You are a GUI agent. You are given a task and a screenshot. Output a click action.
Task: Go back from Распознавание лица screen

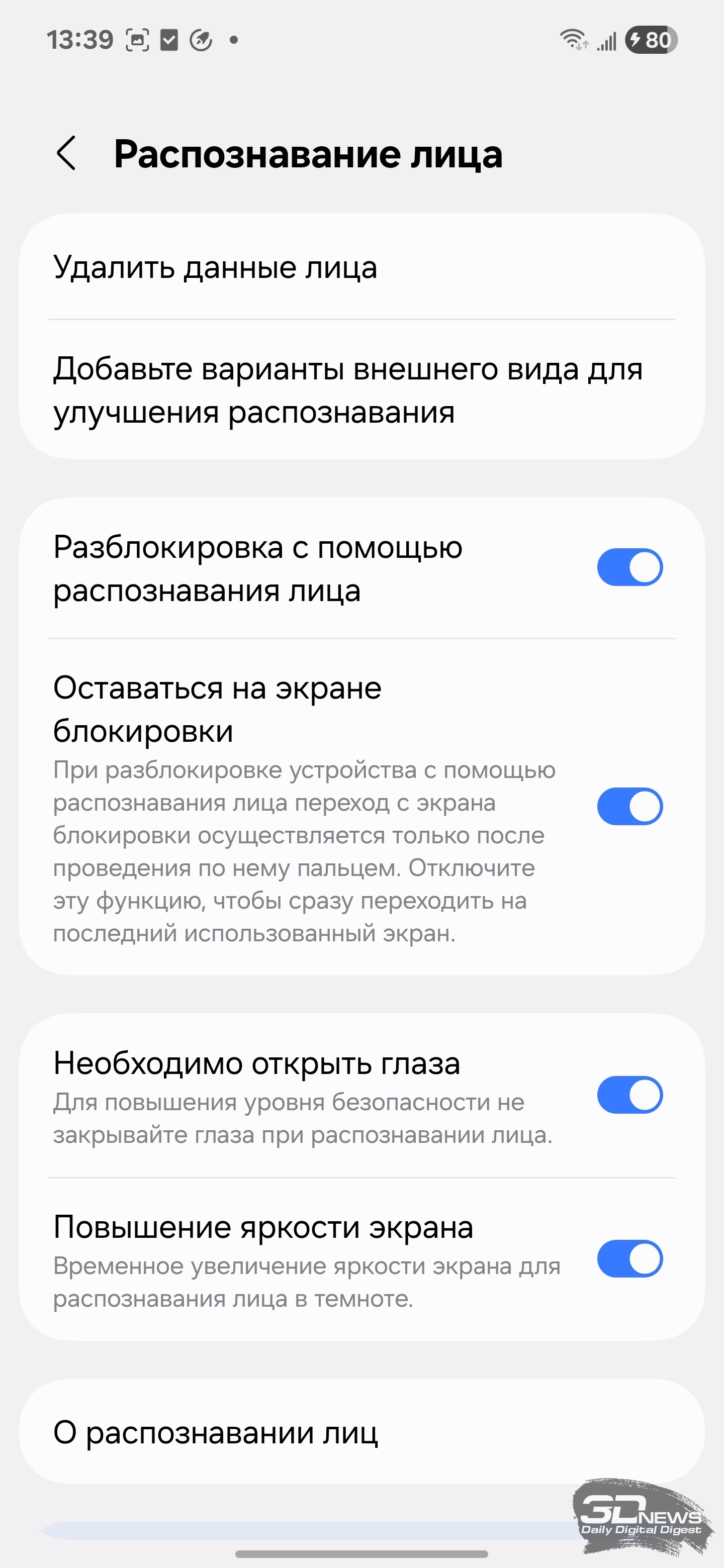tap(66, 153)
